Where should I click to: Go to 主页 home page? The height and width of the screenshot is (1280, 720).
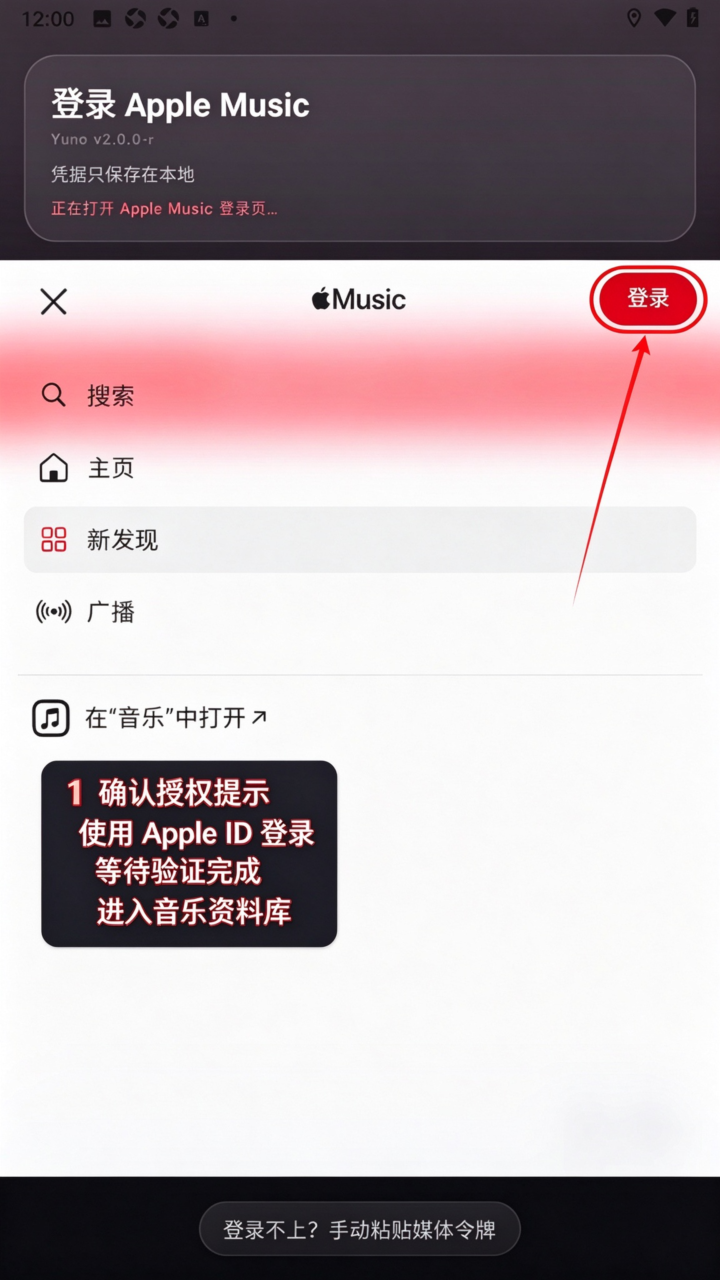click(360, 468)
